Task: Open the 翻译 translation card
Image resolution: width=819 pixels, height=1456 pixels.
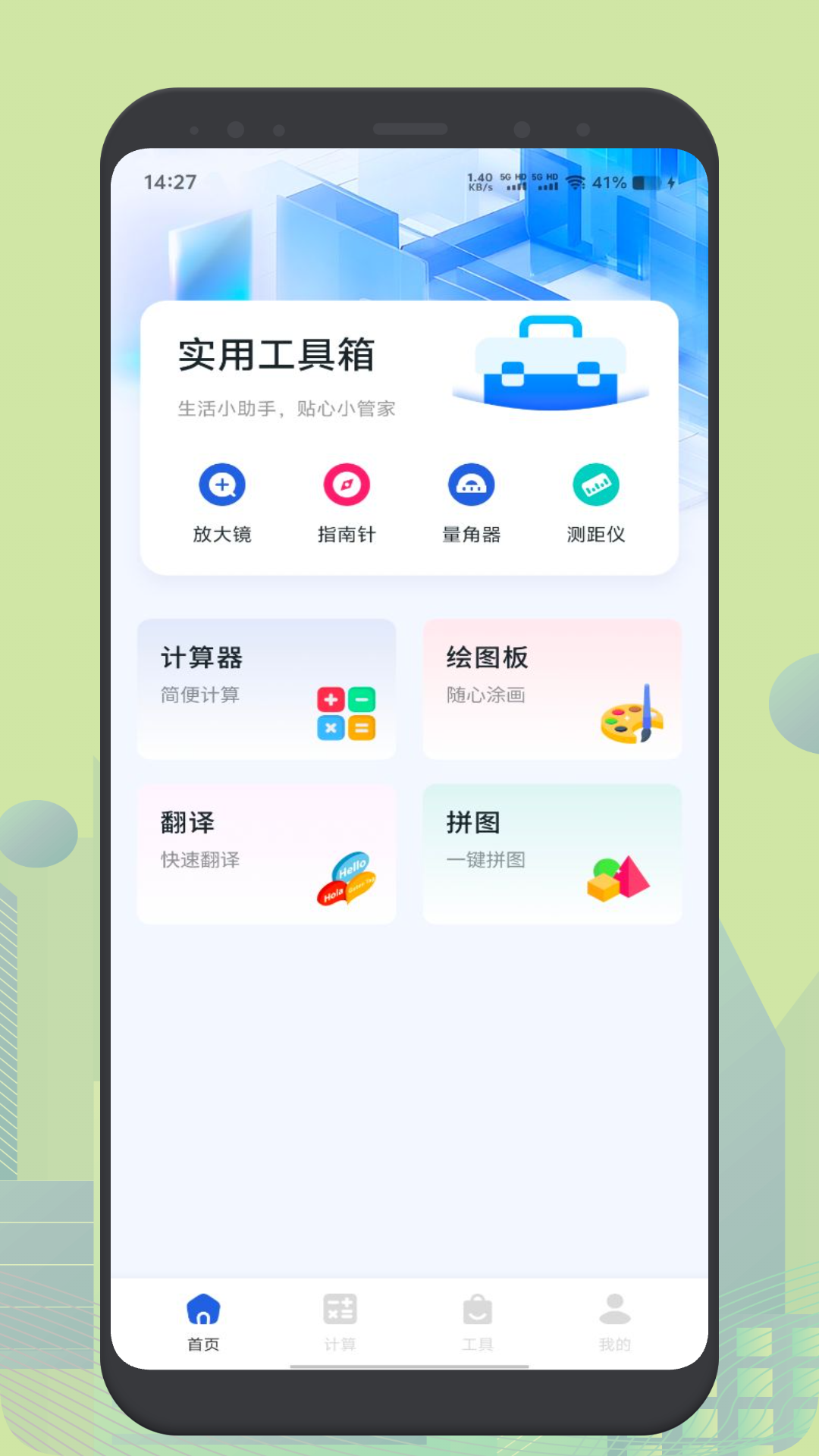Action: 266,854
